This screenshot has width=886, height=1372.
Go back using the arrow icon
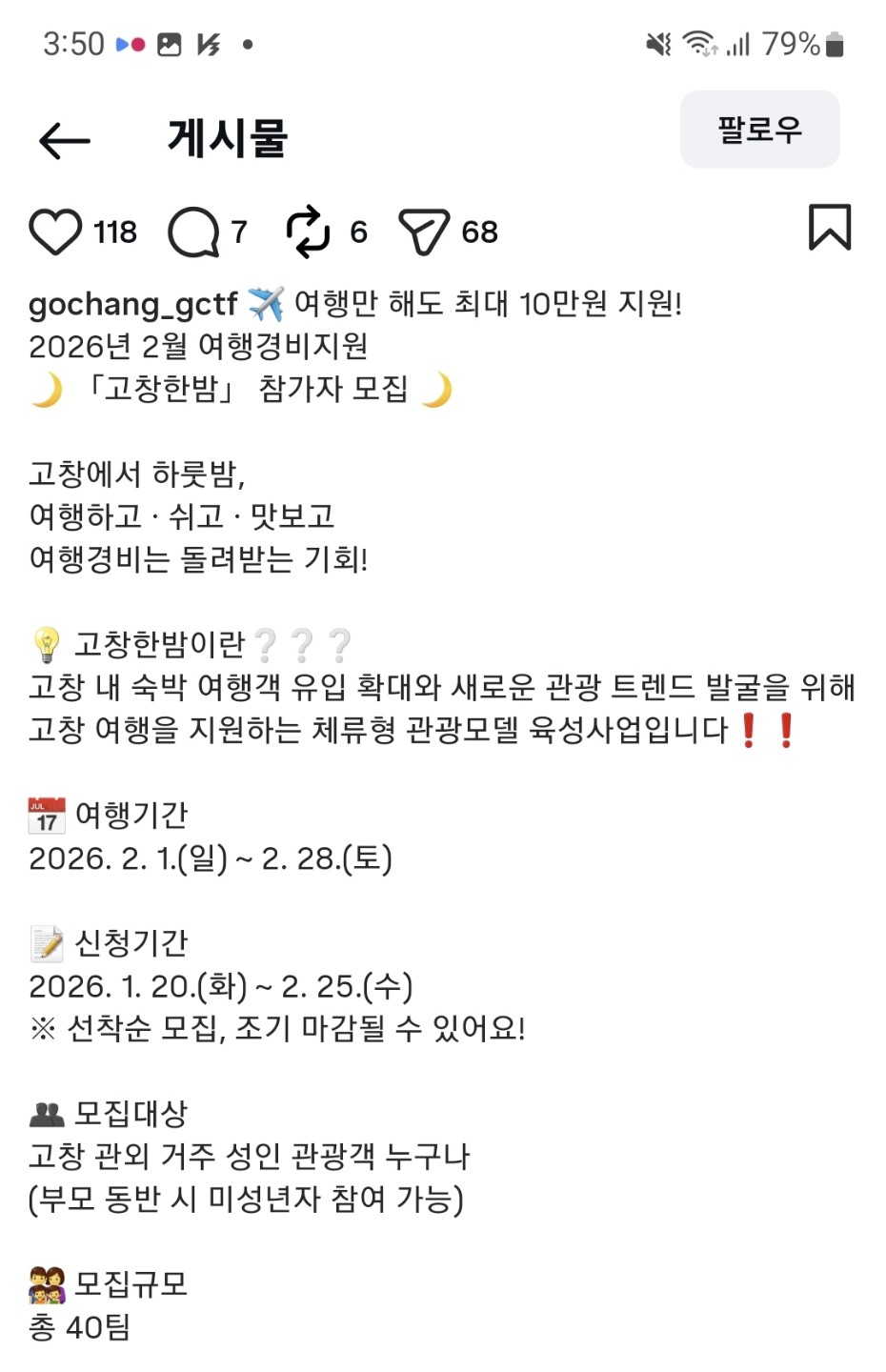point(64,141)
